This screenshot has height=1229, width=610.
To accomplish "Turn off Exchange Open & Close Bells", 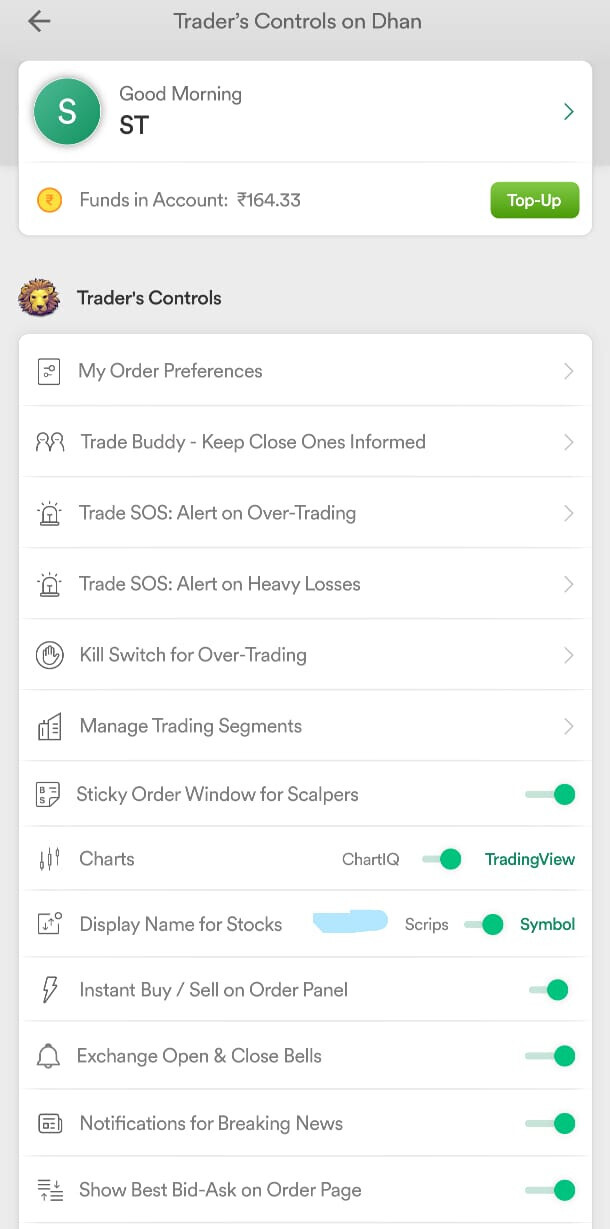I will coord(551,1056).
